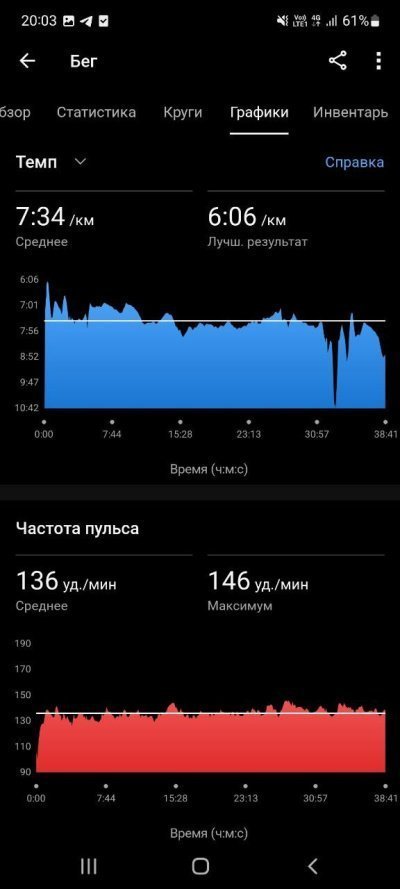
Task: Open the three-dot overflow menu
Action: click(378, 61)
